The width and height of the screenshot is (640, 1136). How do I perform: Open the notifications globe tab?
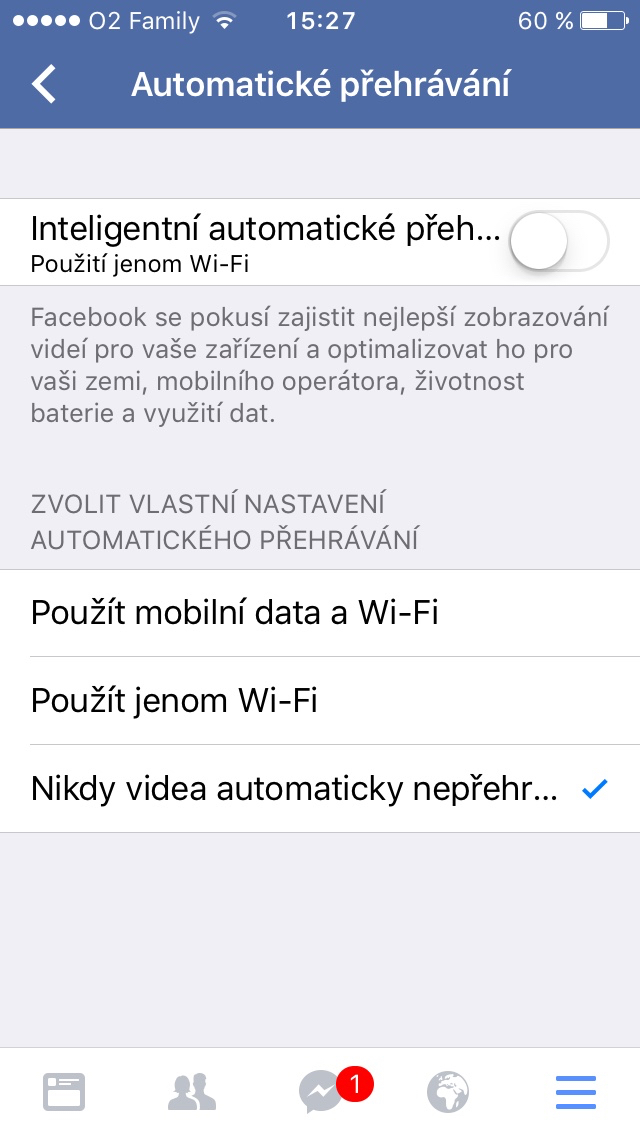(x=448, y=1091)
